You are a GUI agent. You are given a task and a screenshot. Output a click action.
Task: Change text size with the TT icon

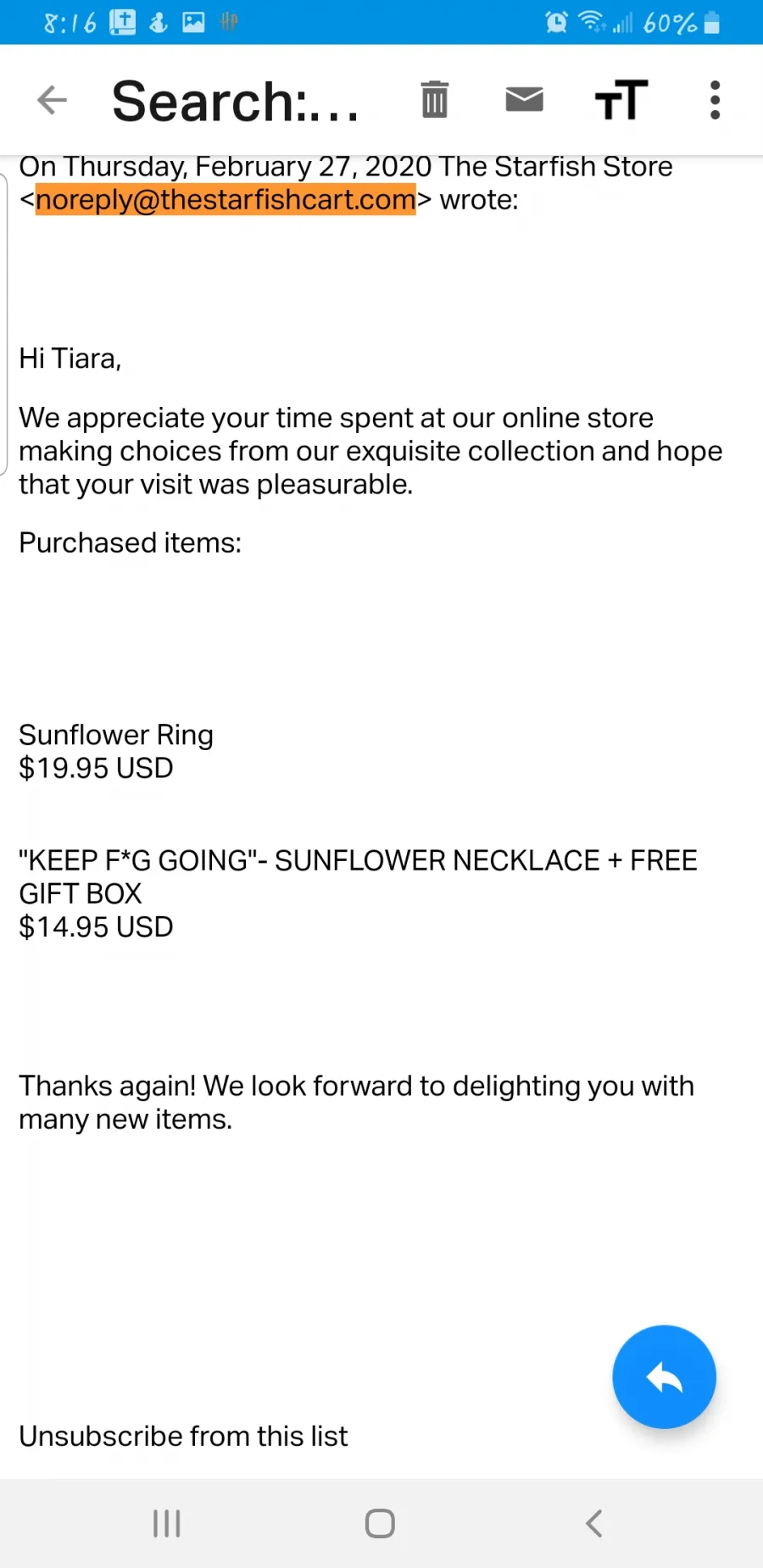(x=621, y=99)
